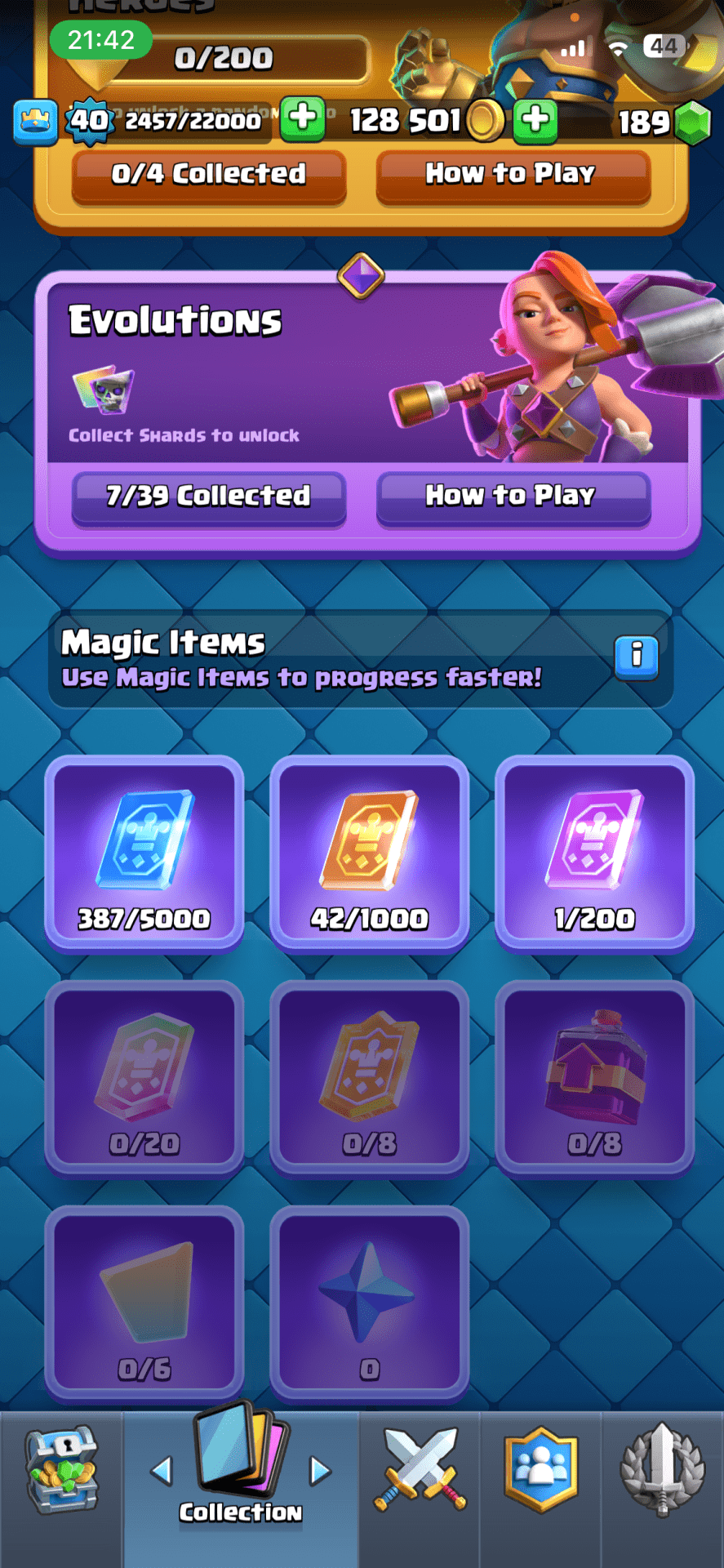Tap How to Play in Evolutions card
Viewport: 724px width, 1568px height.
512,497
